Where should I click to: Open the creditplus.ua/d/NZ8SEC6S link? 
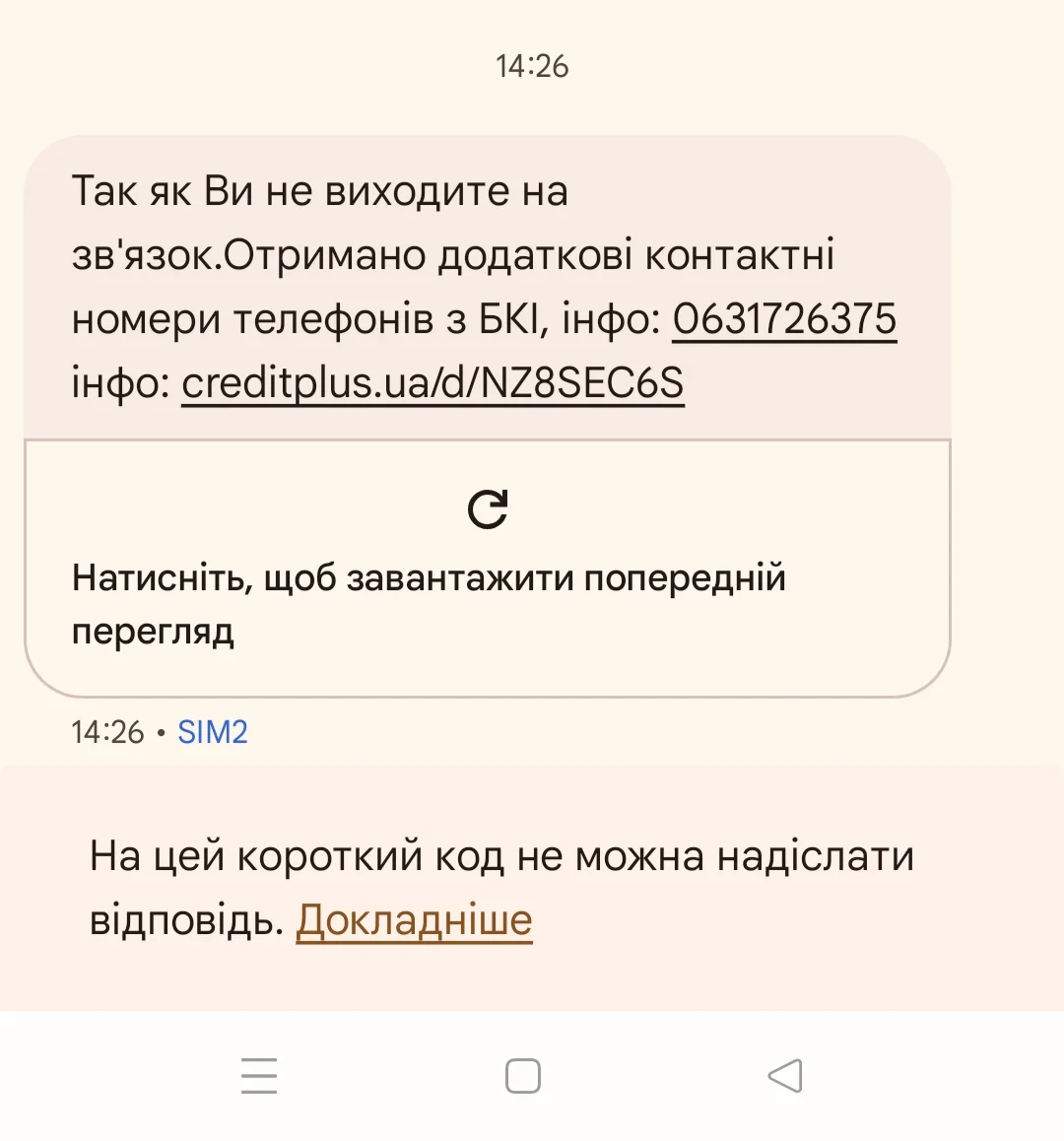point(432,383)
